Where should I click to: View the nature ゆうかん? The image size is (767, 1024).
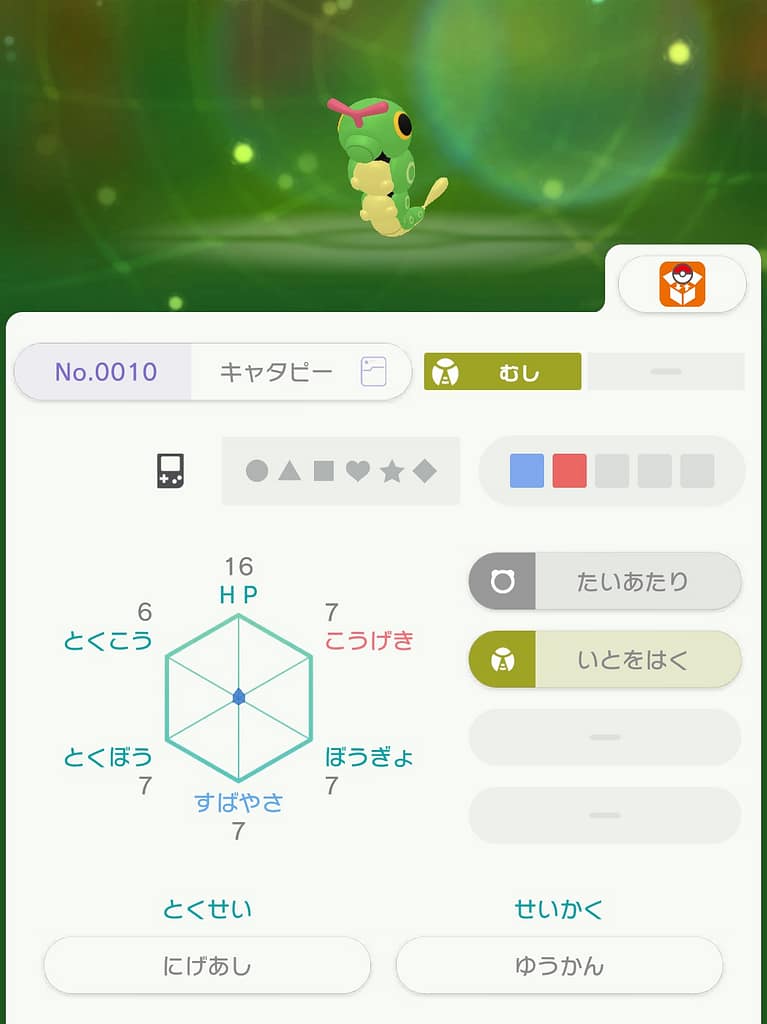coord(559,966)
